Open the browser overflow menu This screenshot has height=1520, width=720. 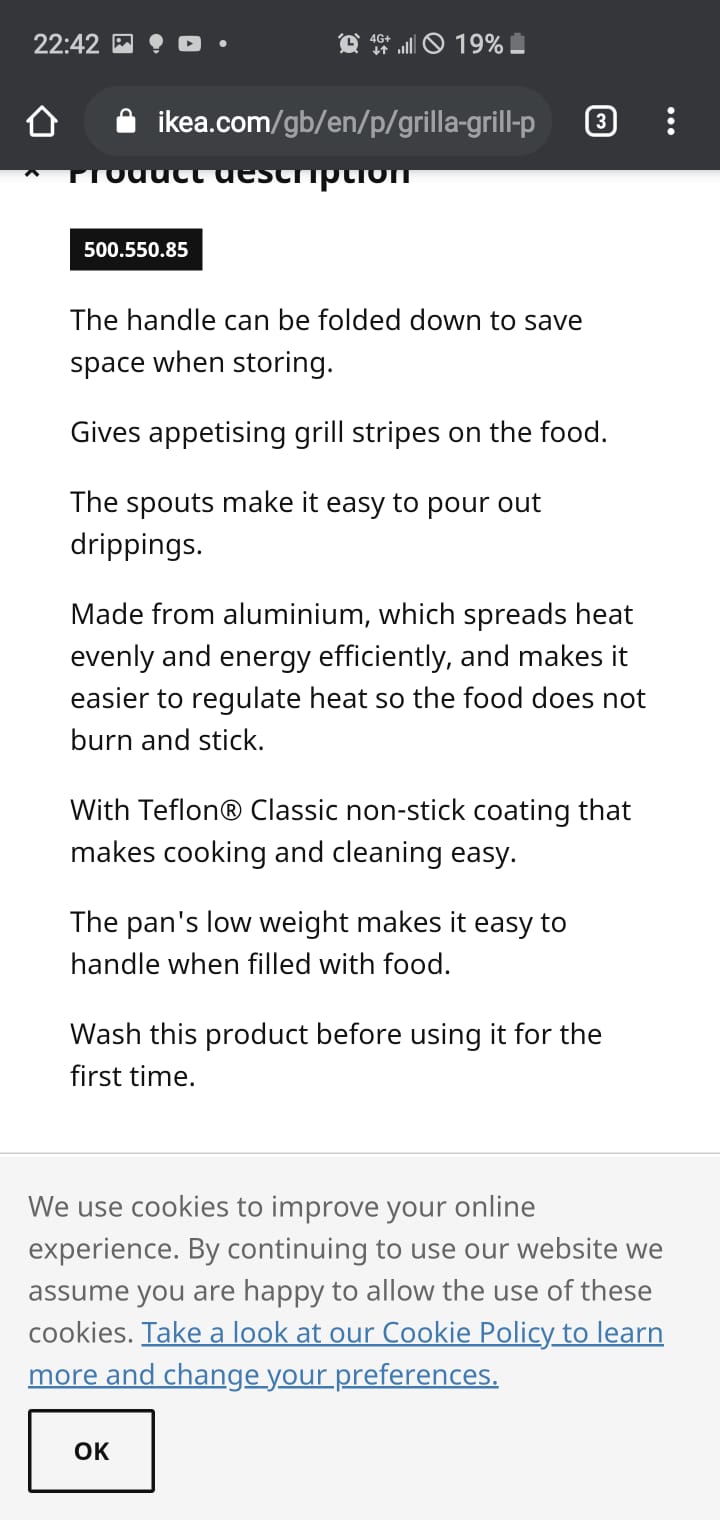click(x=671, y=123)
